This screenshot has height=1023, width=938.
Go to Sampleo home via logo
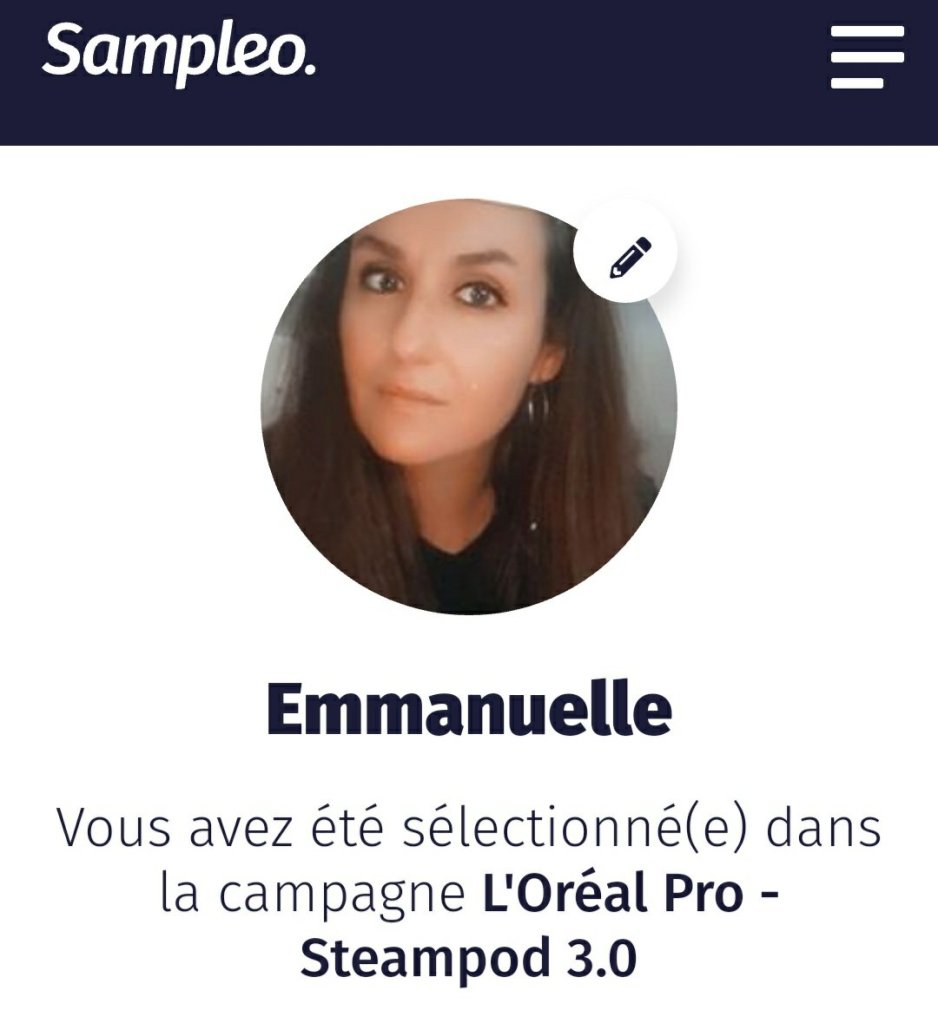[180, 53]
